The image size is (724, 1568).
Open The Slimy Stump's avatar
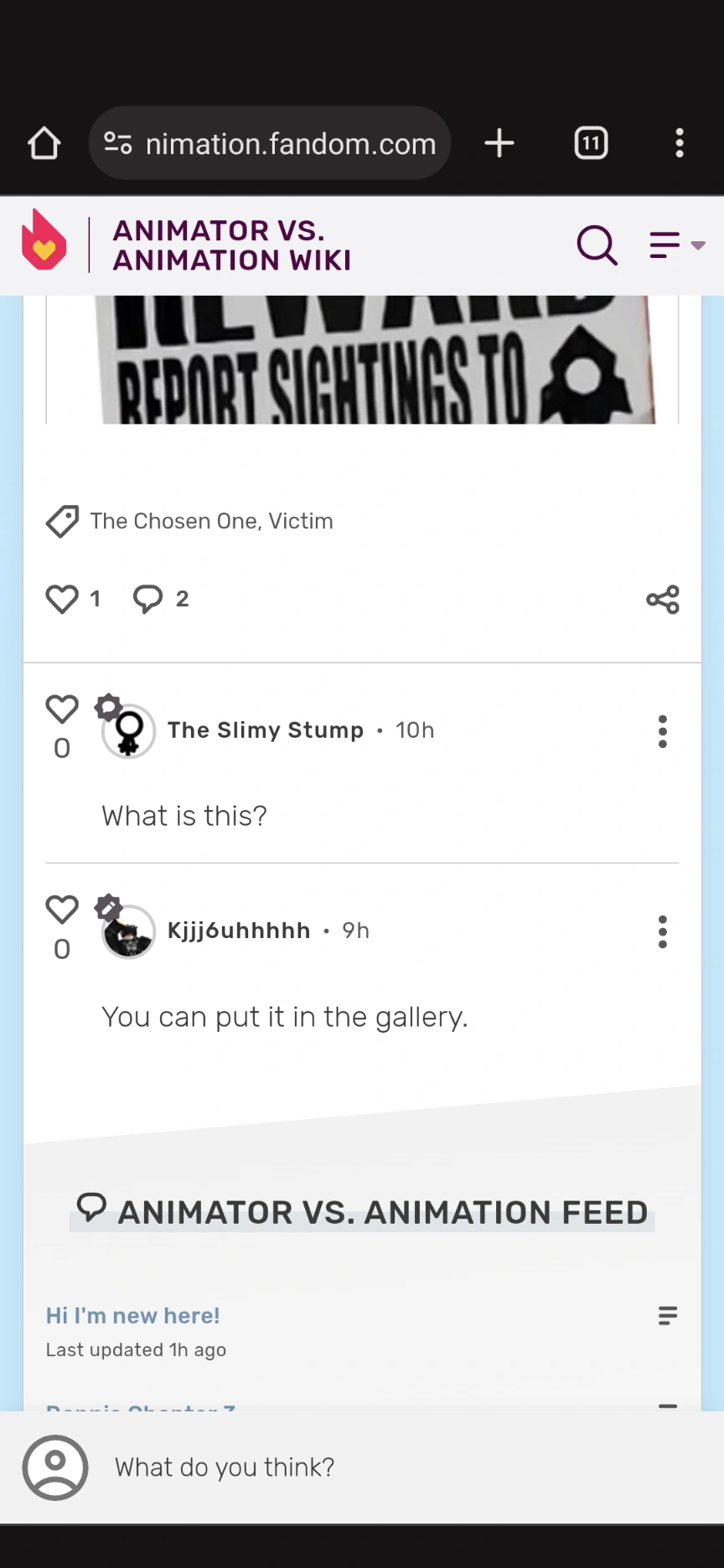(127, 730)
